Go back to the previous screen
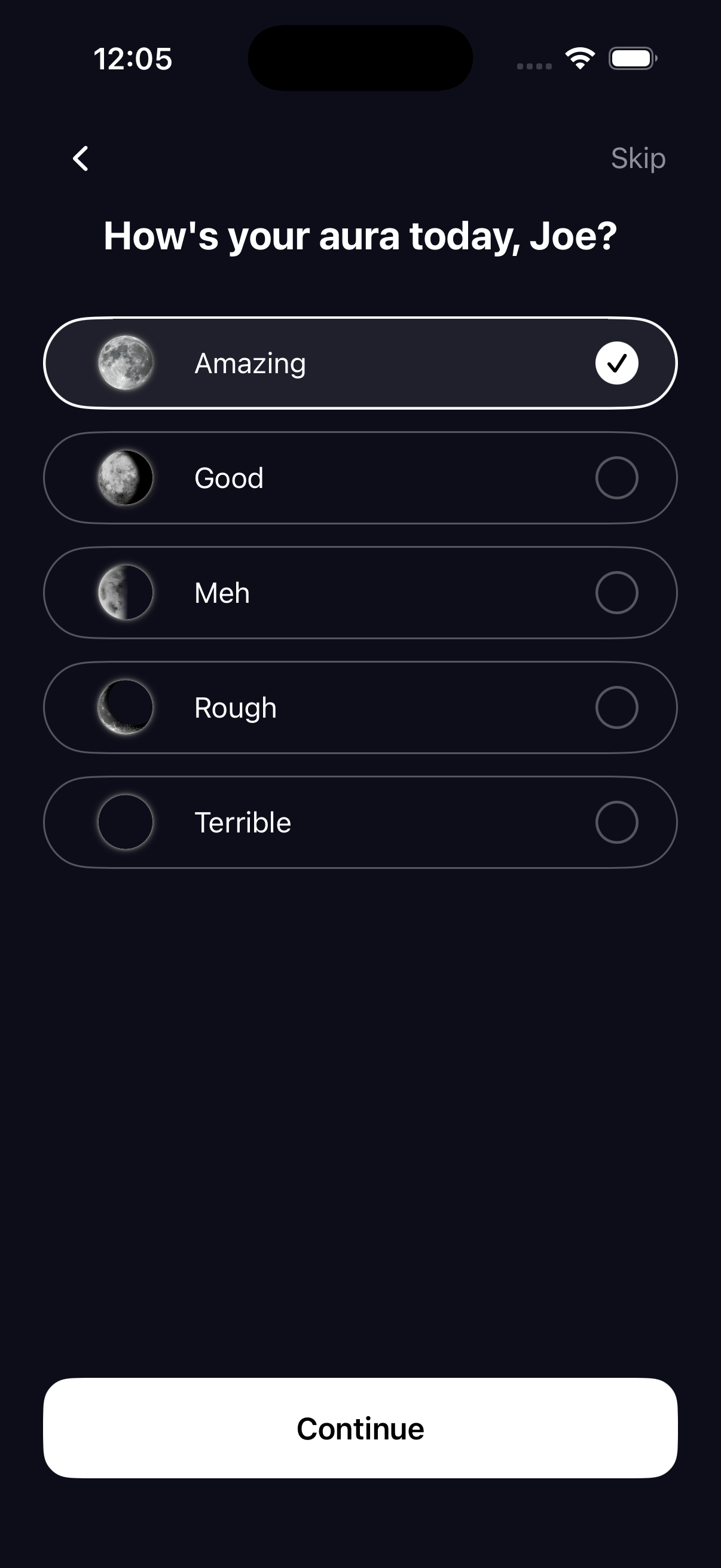721x1568 pixels. [81, 159]
